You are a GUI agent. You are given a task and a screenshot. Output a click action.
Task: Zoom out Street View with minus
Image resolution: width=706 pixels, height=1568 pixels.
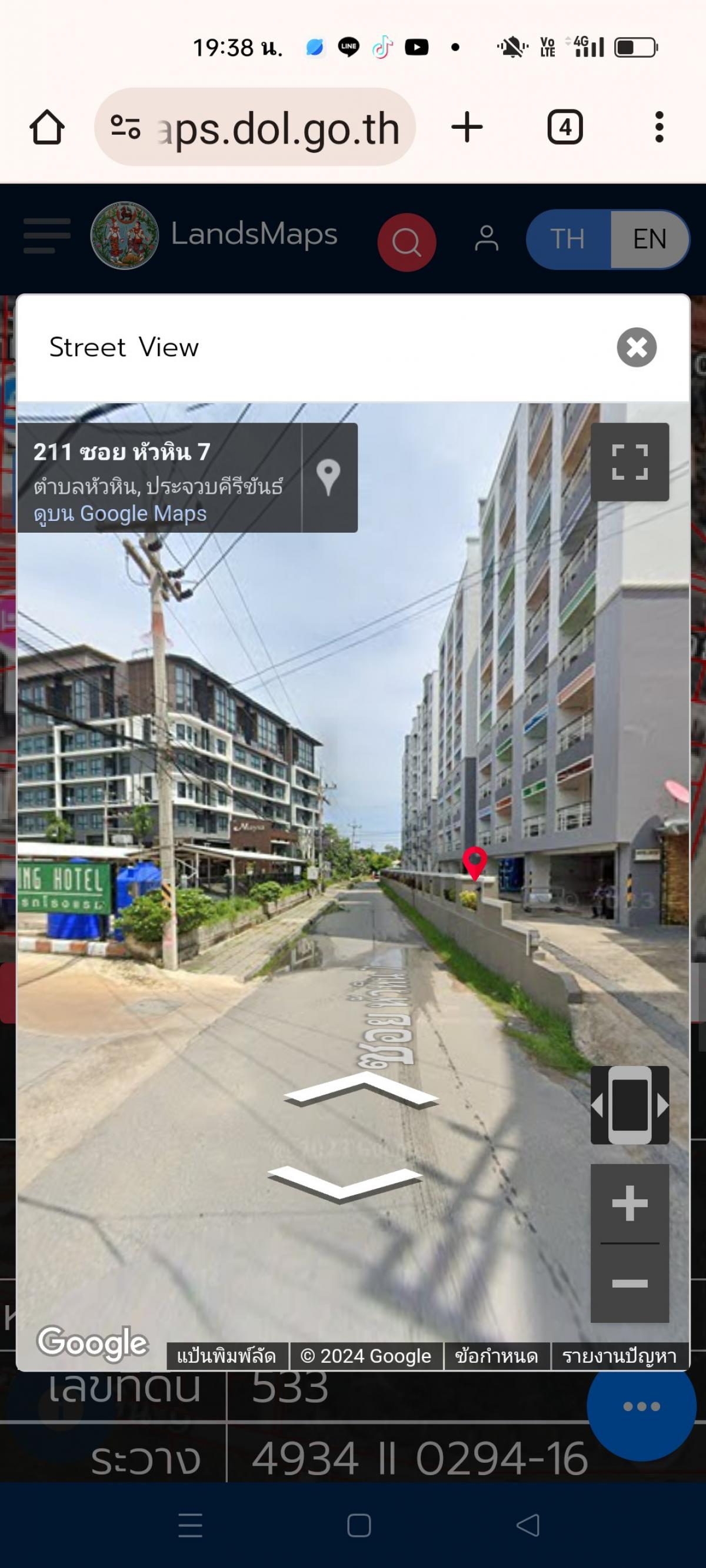(630, 1283)
